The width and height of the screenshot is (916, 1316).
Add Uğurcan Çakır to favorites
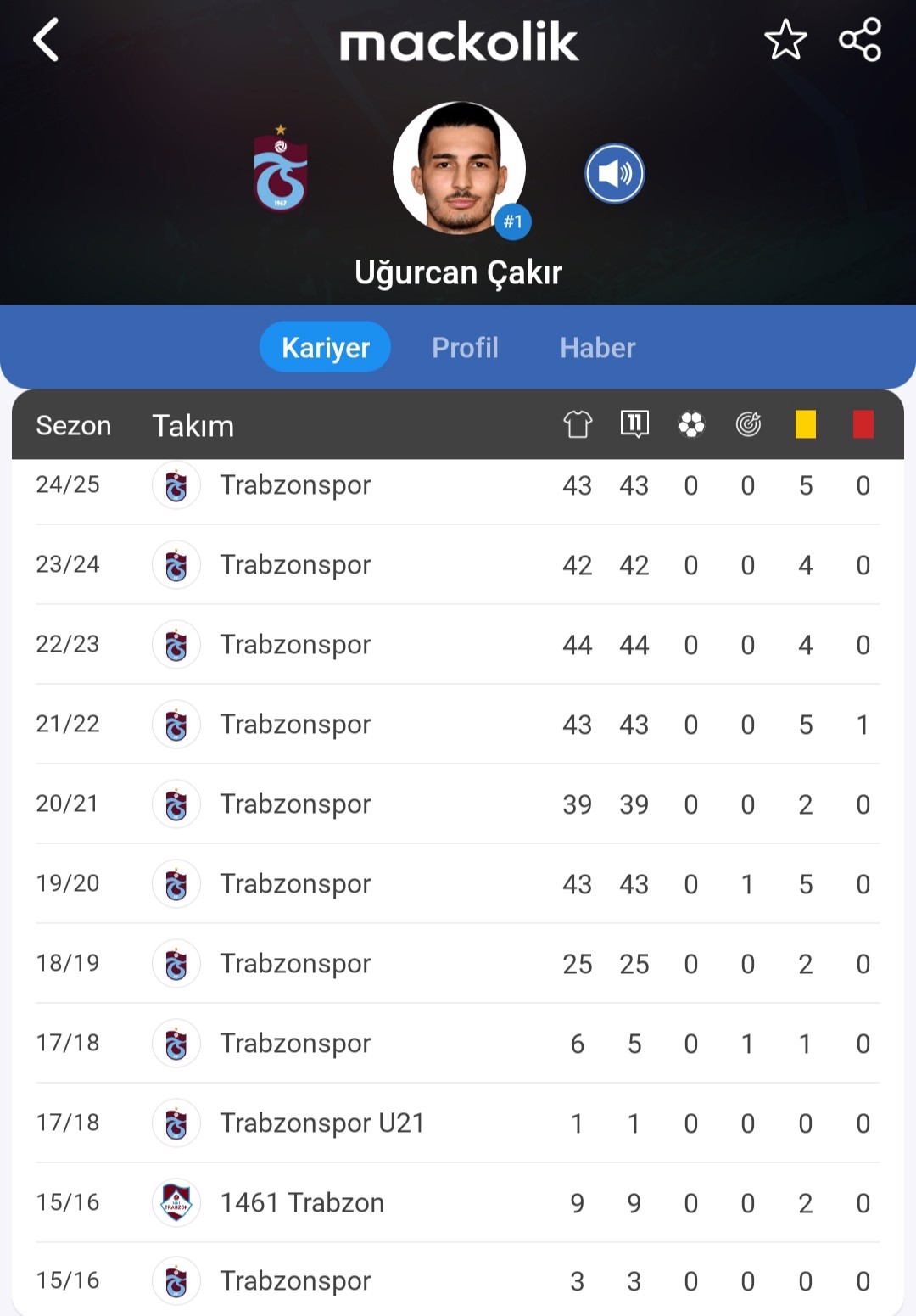pyautogui.click(x=785, y=40)
